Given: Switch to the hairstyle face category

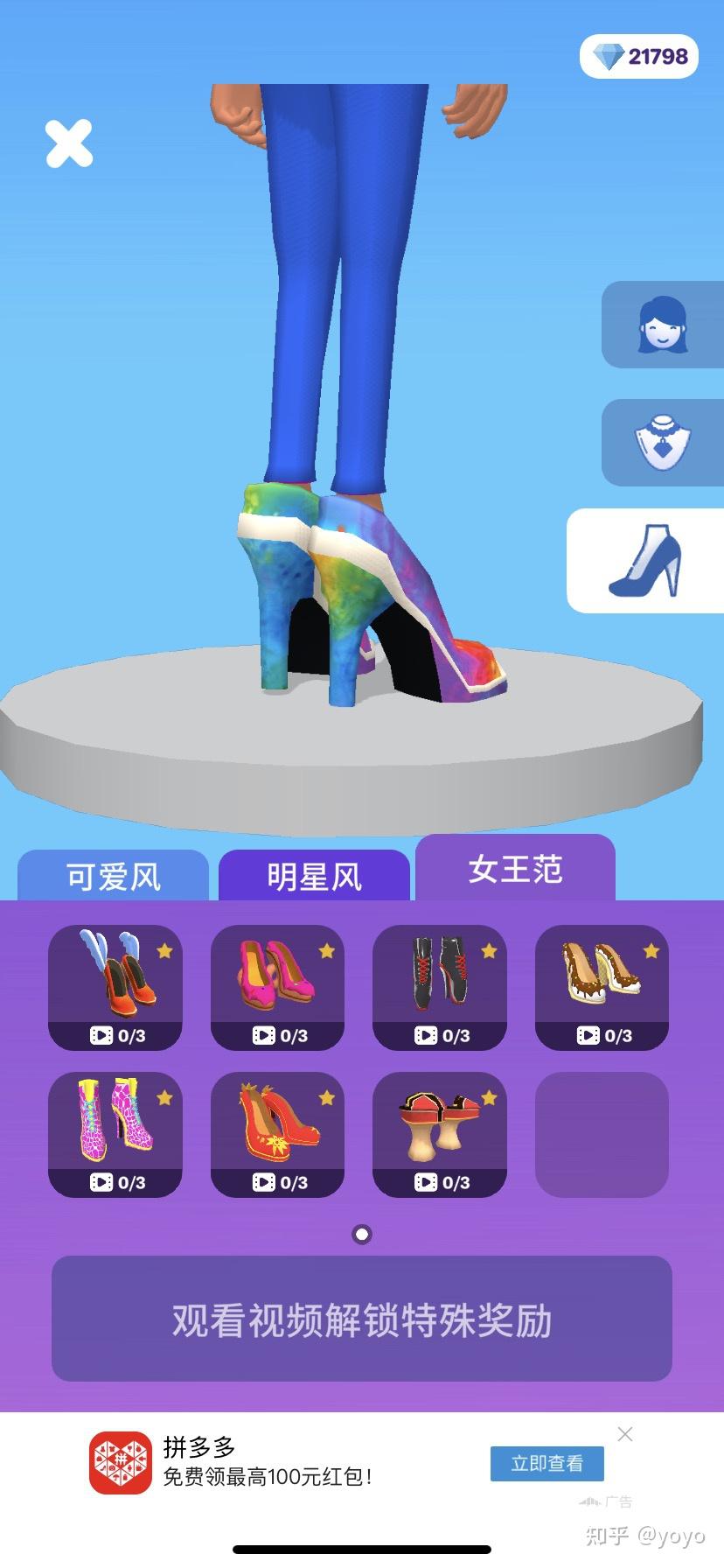Looking at the screenshot, I should click(662, 325).
